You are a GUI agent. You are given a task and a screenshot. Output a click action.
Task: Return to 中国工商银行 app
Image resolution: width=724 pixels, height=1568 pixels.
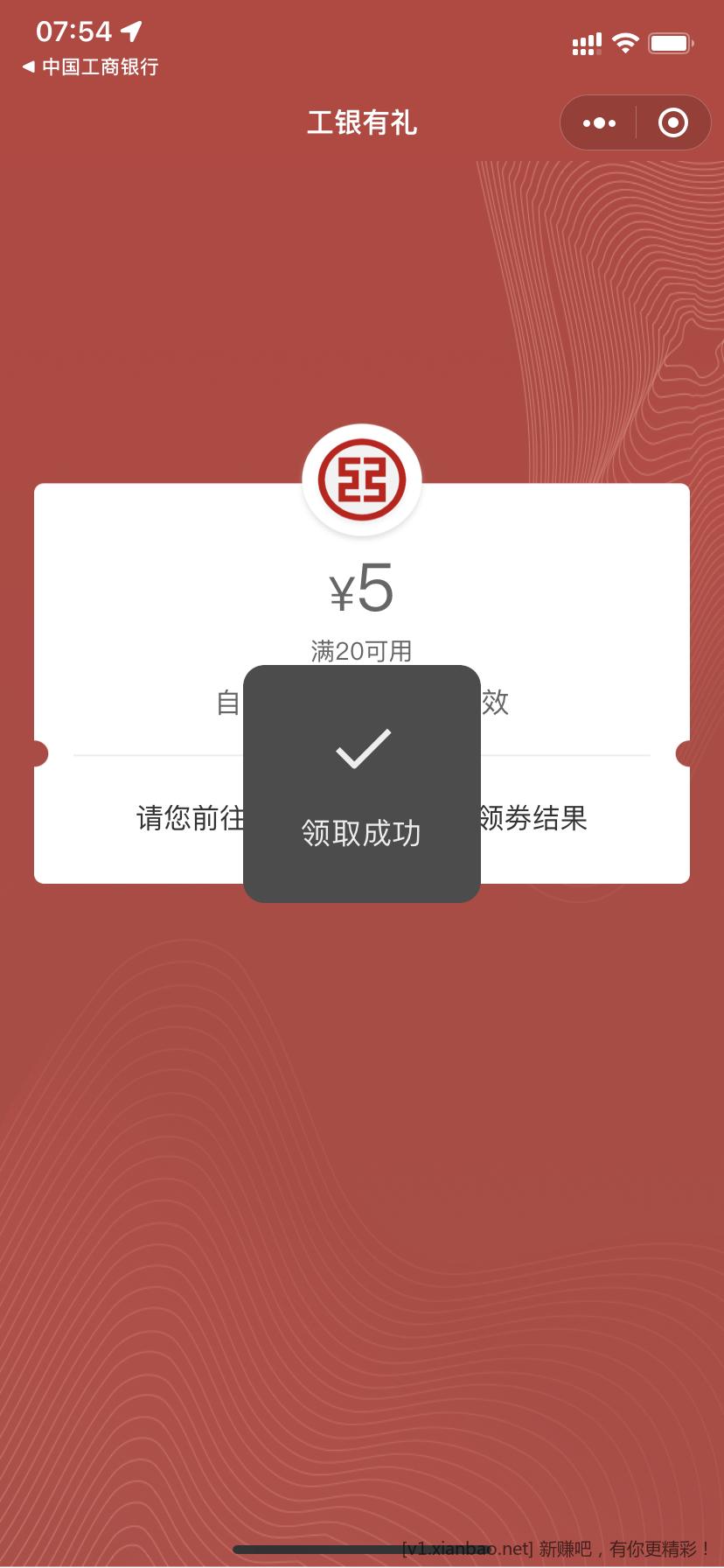click(90, 66)
